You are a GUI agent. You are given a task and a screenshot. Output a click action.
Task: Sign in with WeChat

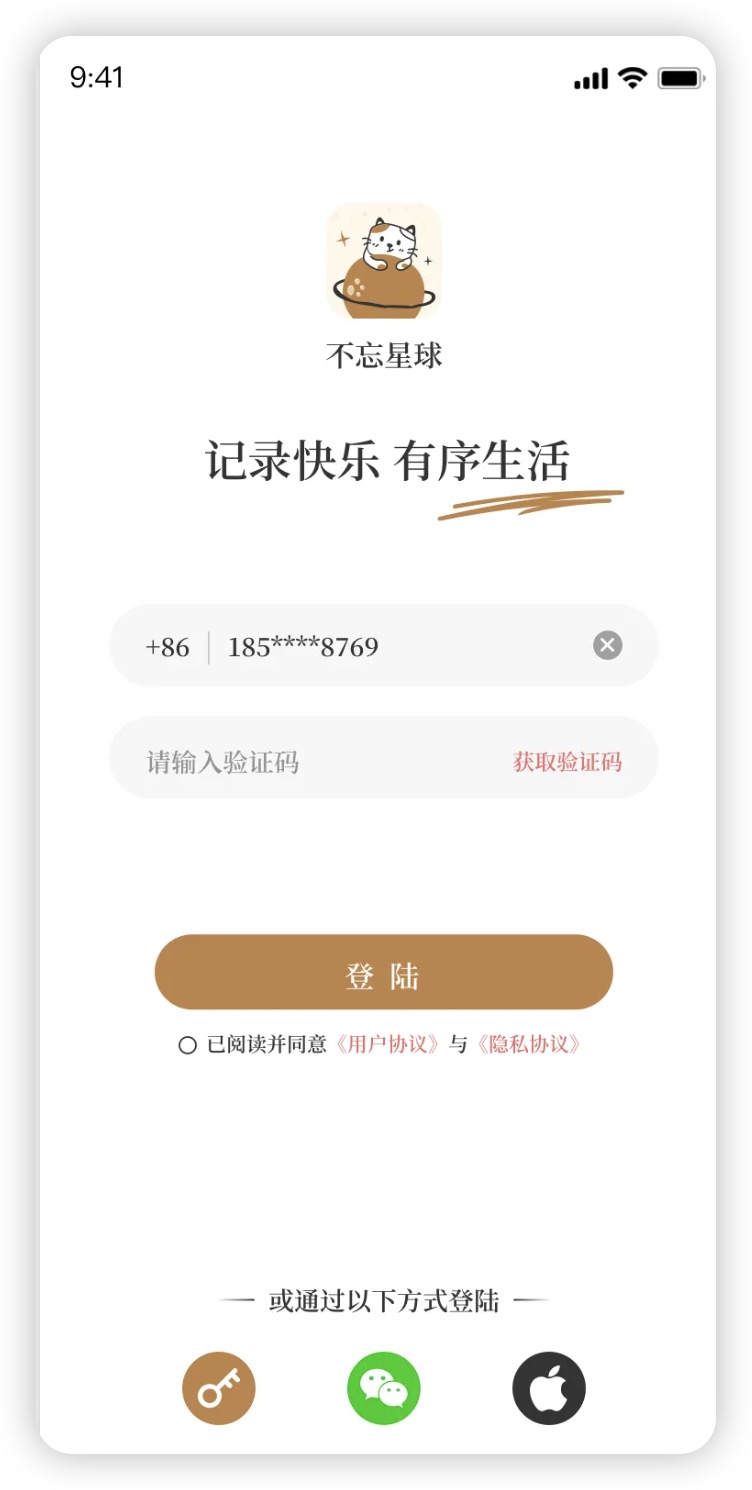click(384, 1388)
